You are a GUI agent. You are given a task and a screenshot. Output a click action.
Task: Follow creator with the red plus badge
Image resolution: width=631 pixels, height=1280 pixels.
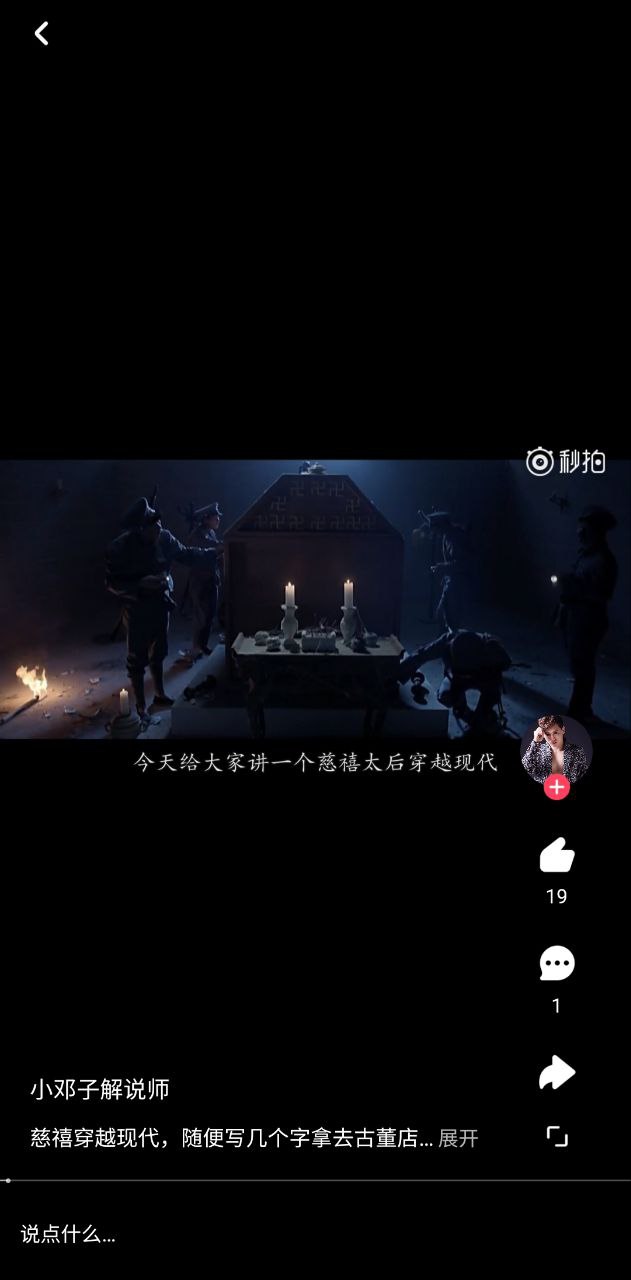557,788
